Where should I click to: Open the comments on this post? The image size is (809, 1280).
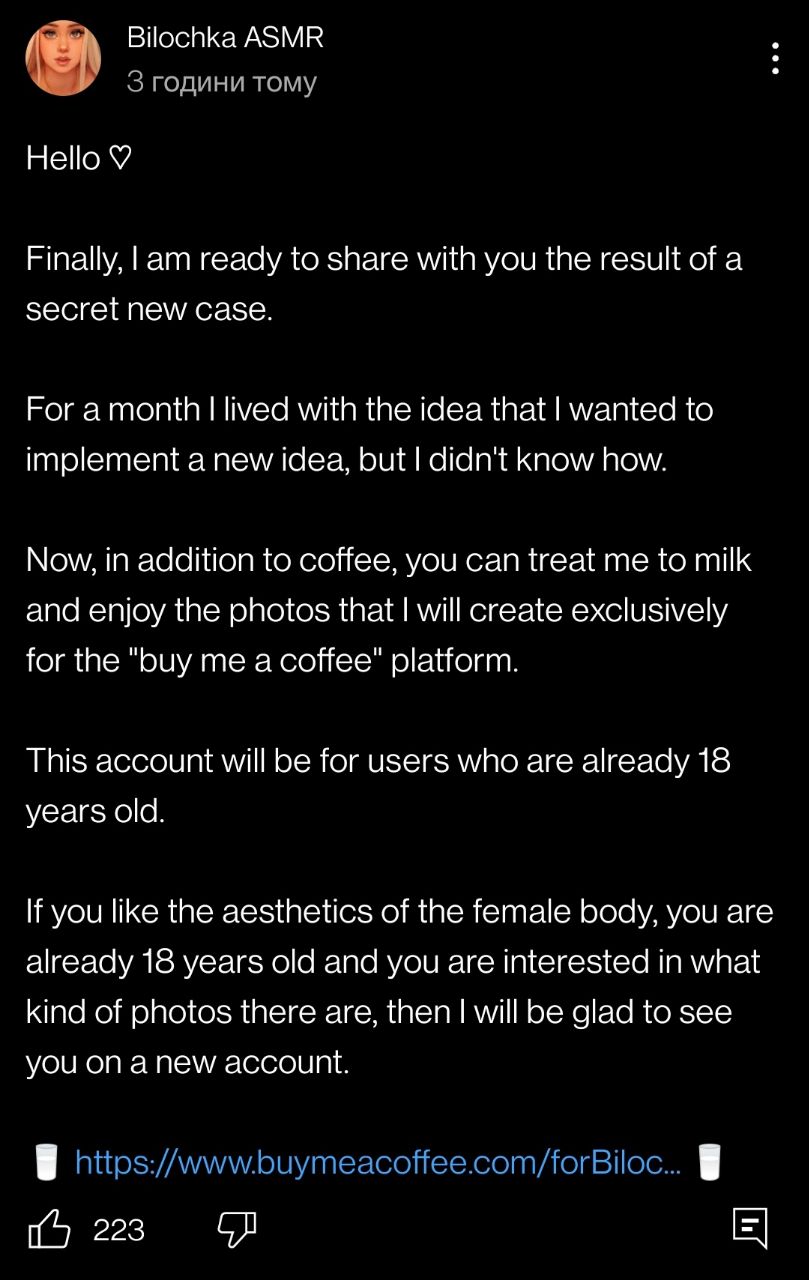click(x=750, y=1227)
